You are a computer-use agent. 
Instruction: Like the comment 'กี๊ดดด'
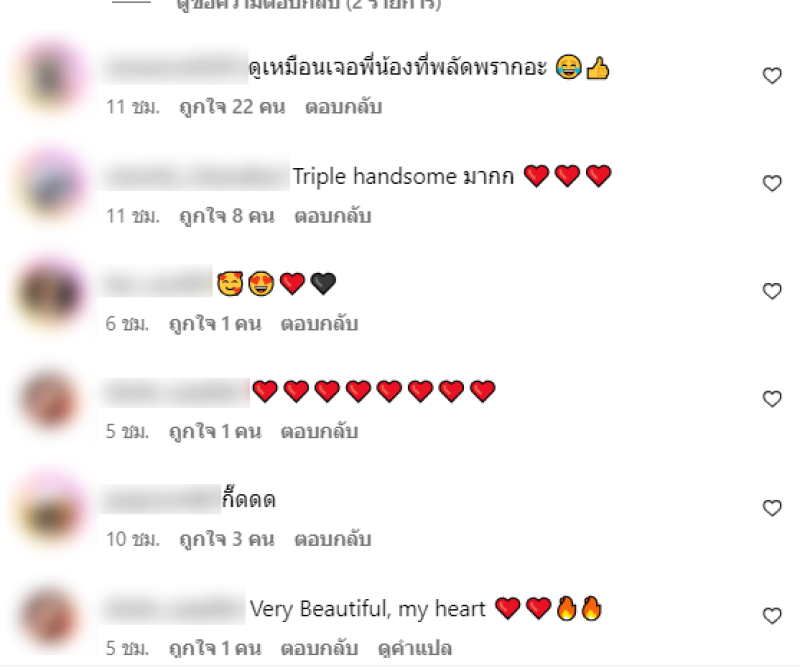(x=771, y=508)
